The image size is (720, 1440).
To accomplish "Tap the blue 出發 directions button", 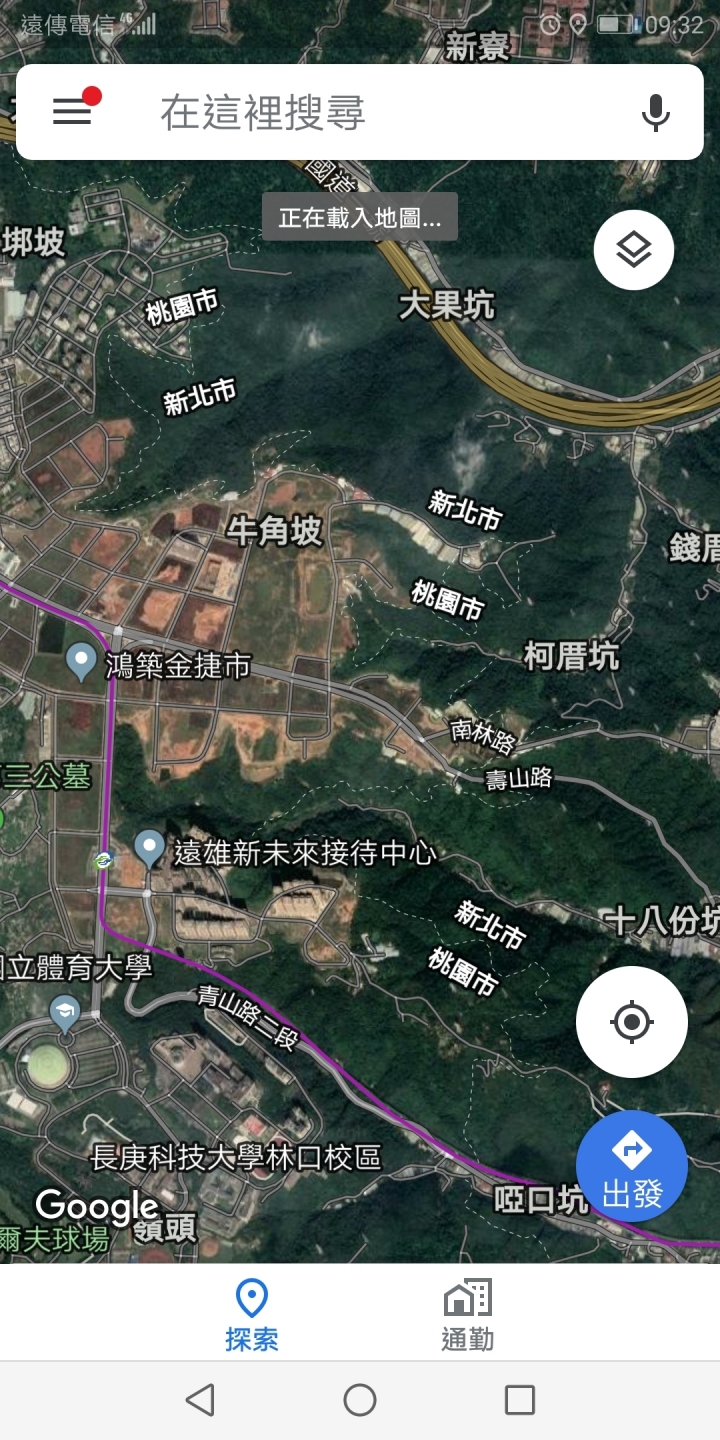I will (x=632, y=1166).
